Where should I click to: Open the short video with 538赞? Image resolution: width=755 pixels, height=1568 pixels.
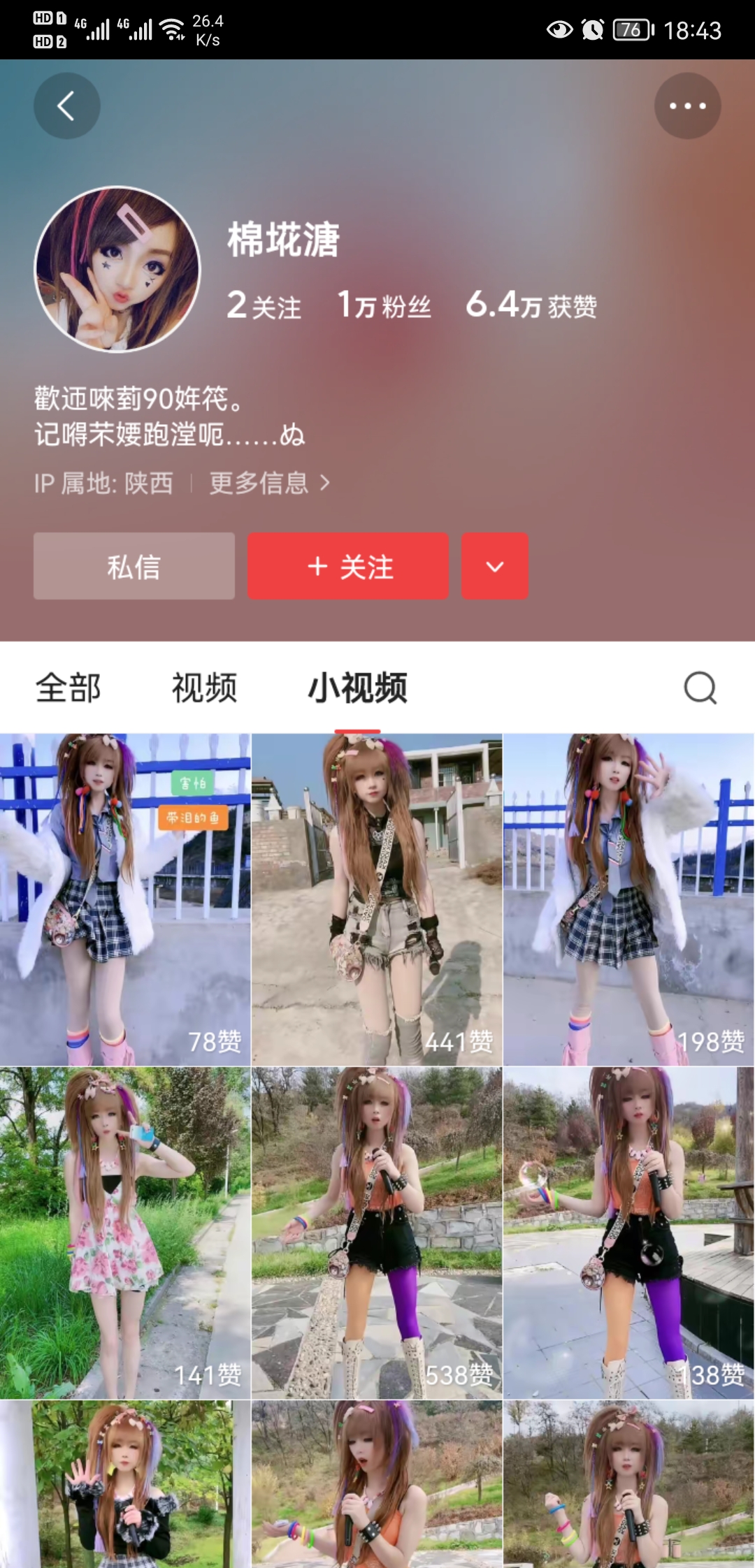tap(377, 1233)
